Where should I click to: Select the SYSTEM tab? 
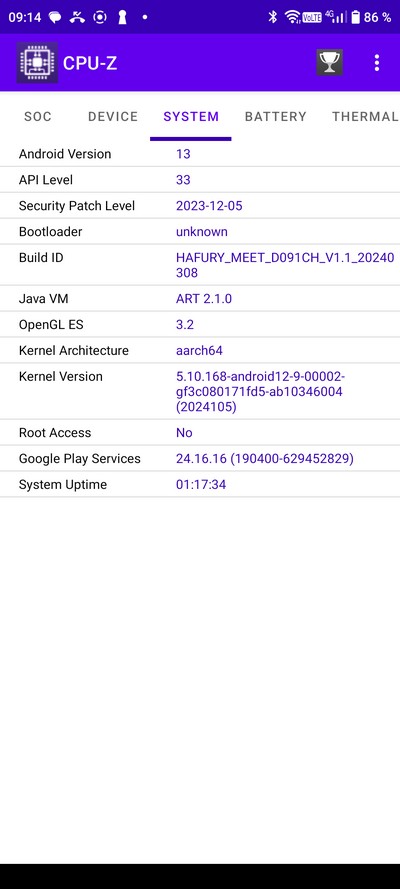pyautogui.click(x=191, y=117)
